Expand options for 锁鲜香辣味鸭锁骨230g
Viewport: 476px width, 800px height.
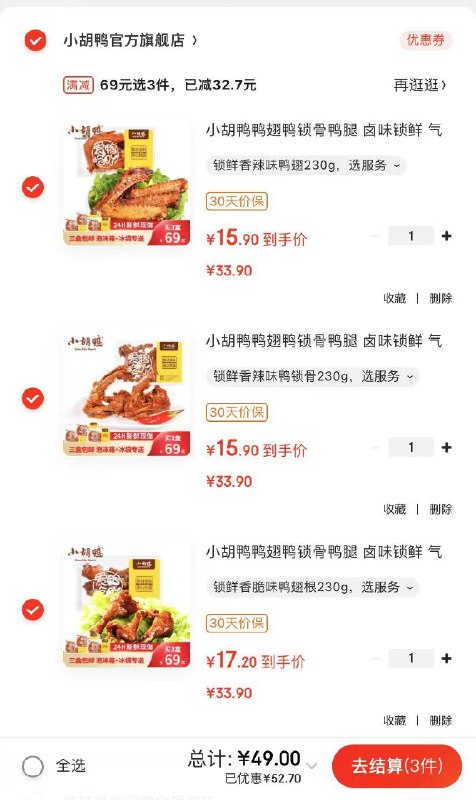tap(312, 377)
